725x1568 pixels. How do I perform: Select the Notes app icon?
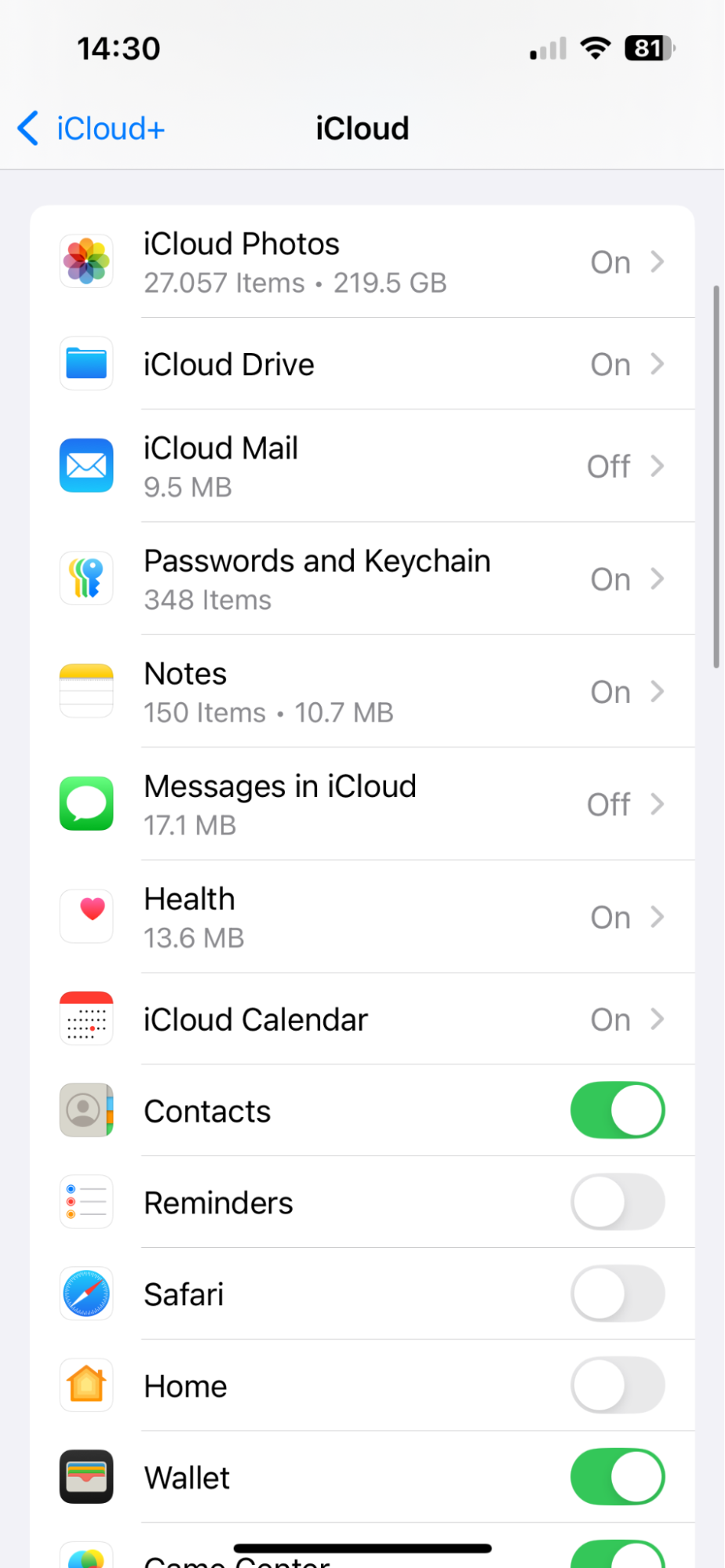pyautogui.click(x=86, y=690)
